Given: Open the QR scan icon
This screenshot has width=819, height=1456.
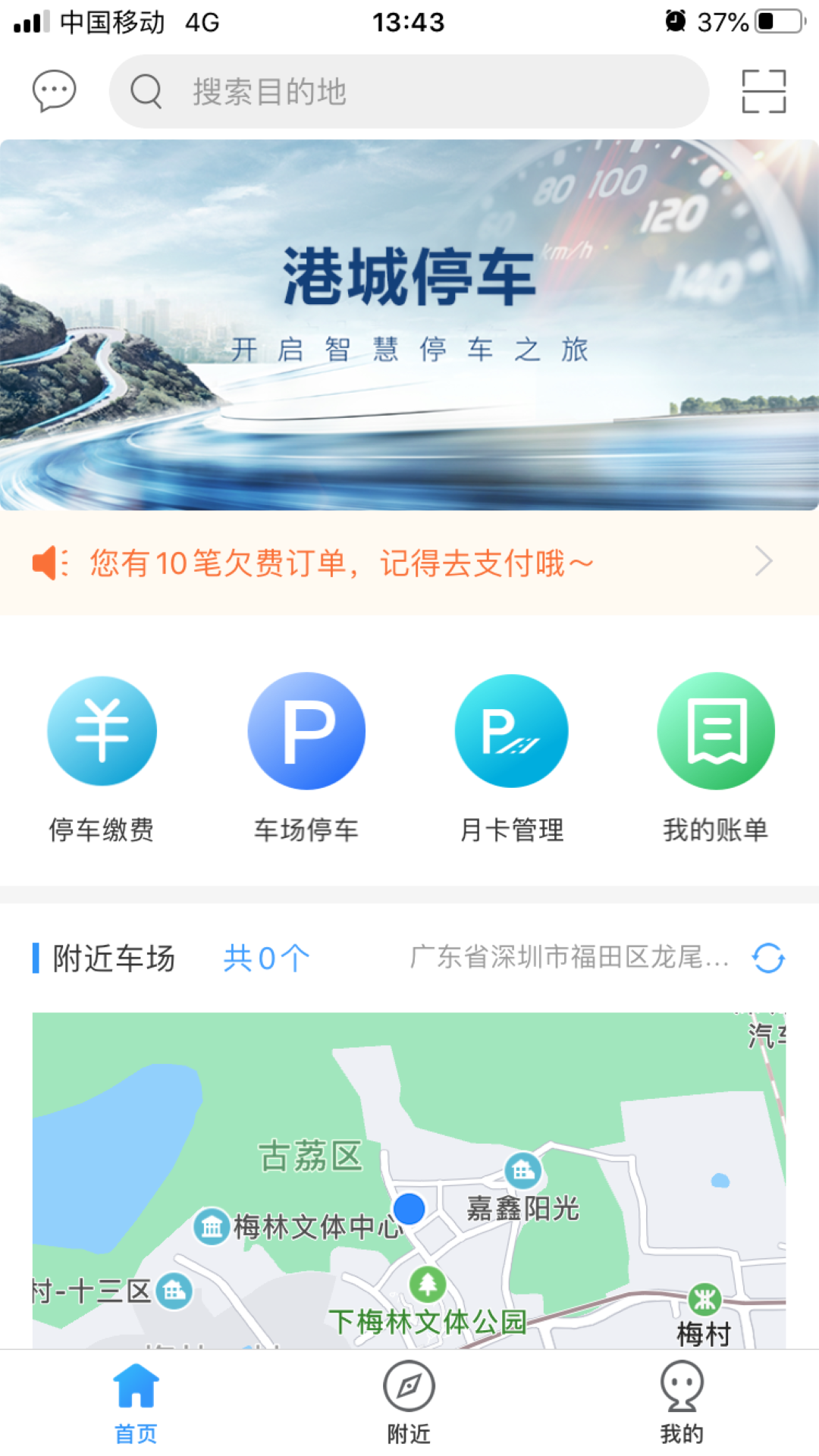Looking at the screenshot, I should [x=764, y=91].
